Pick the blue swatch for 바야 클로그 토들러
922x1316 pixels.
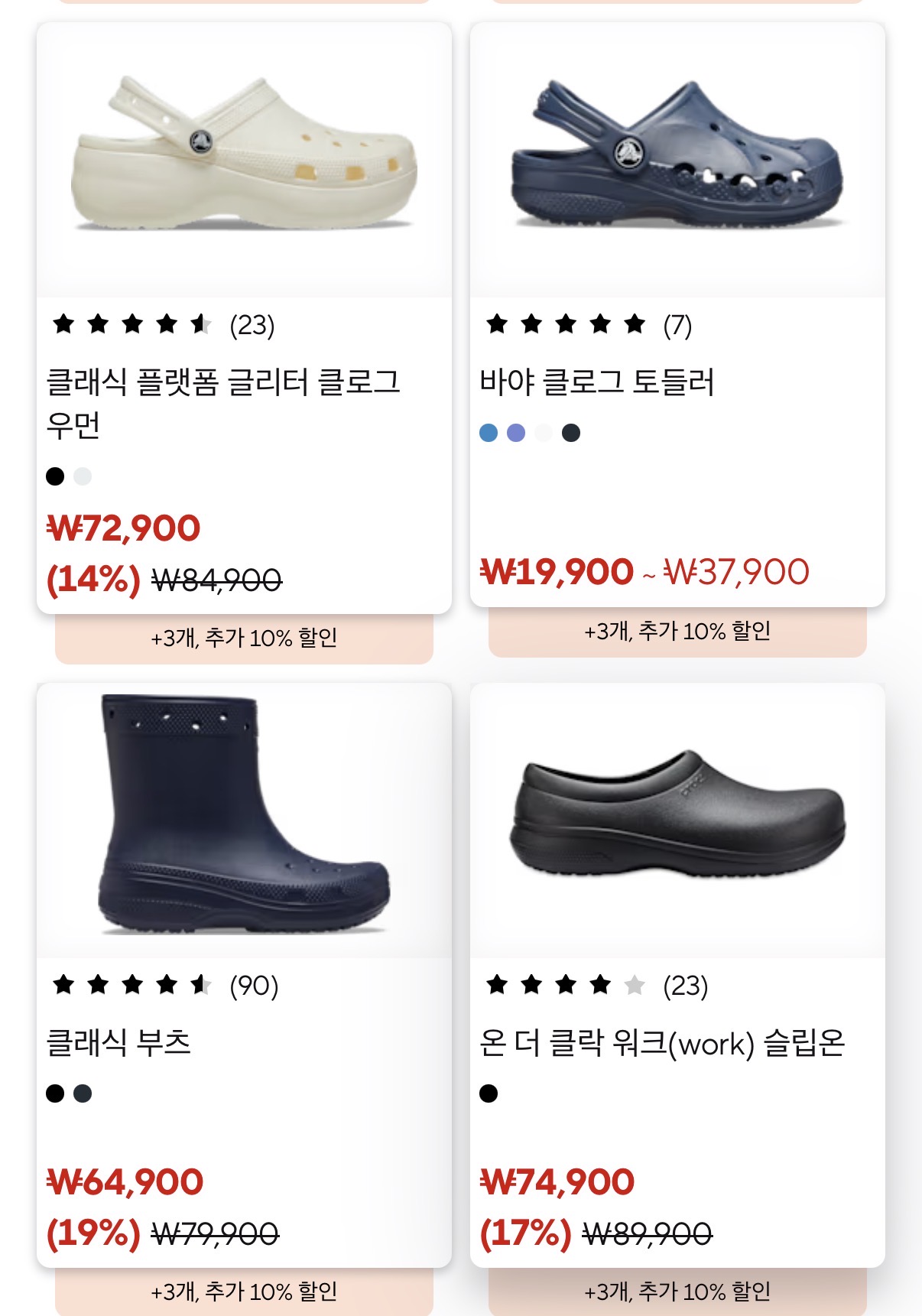[489, 433]
